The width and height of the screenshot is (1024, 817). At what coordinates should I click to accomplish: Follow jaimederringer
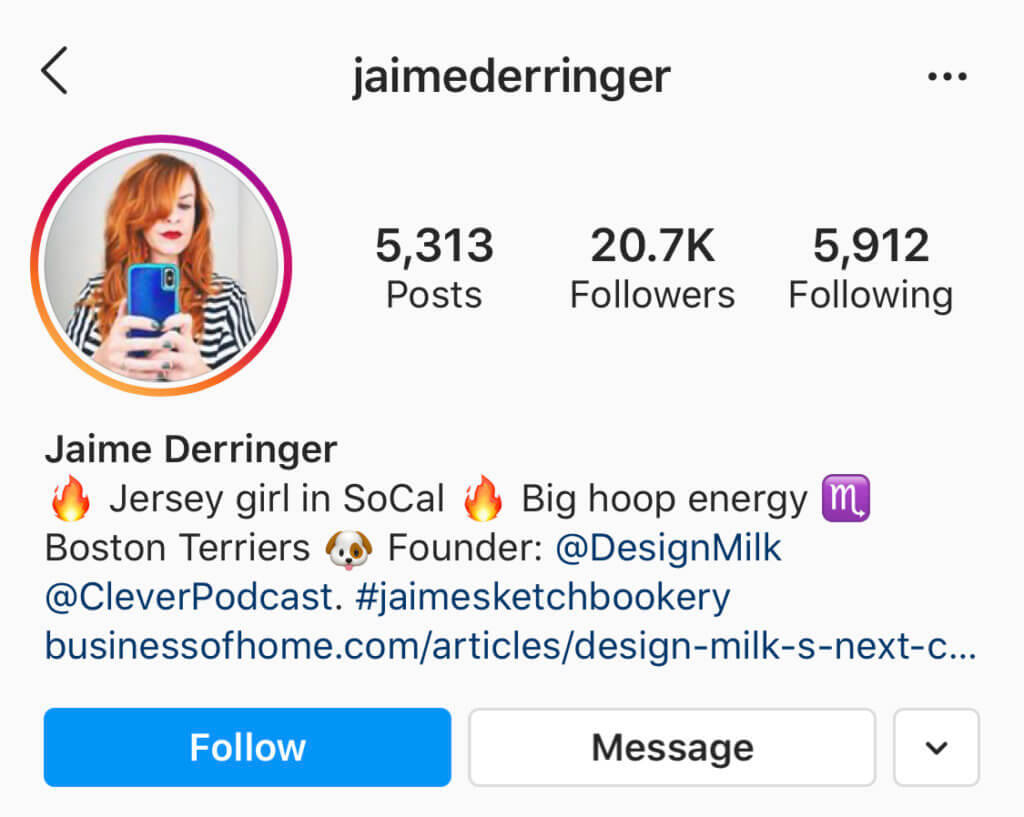coord(247,747)
